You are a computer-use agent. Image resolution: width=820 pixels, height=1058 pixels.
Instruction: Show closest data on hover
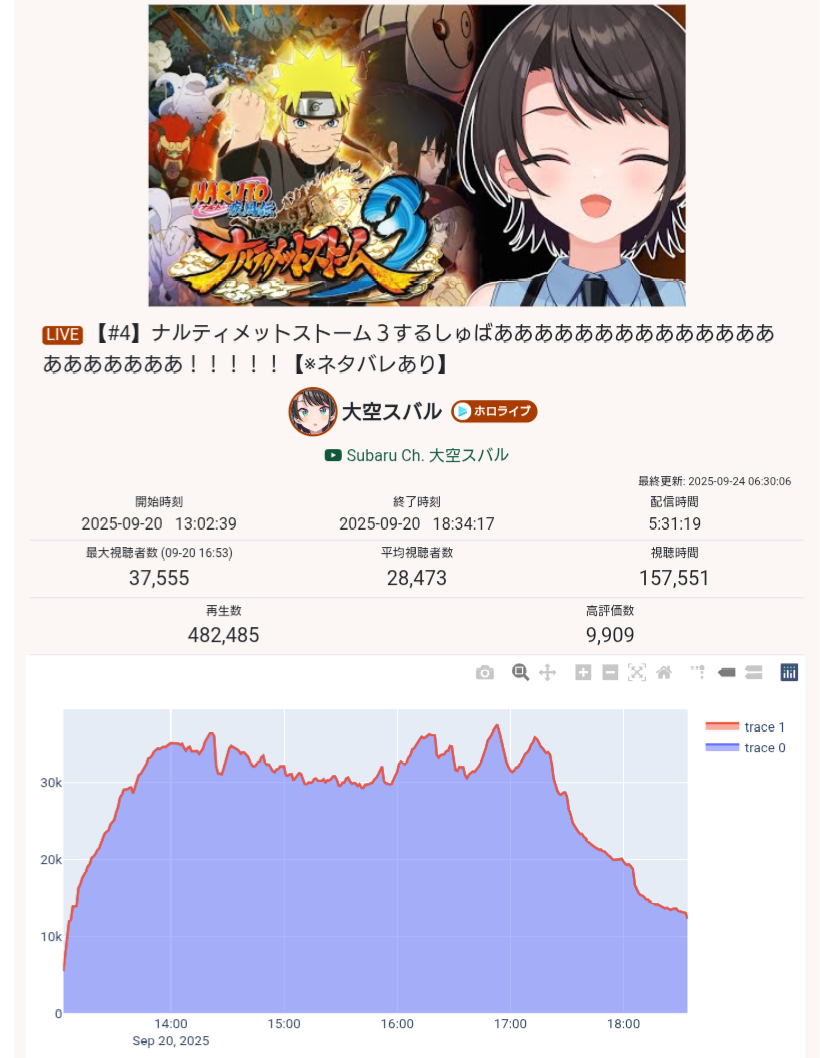pyautogui.click(x=727, y=673)
